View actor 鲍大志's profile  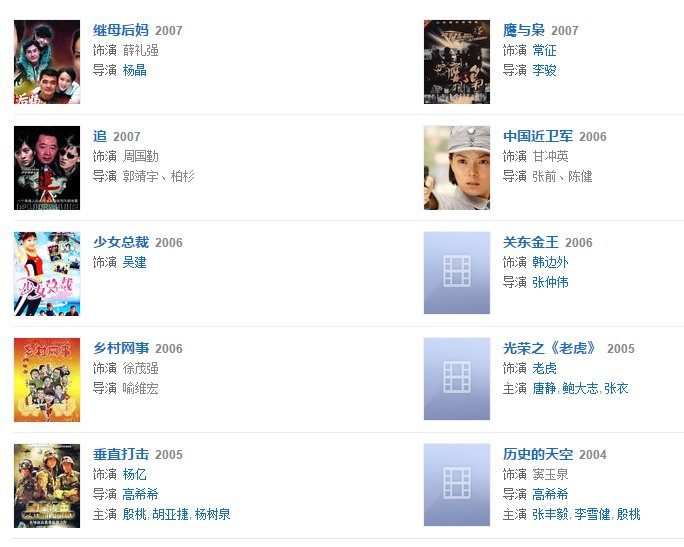tap(581, 388)
